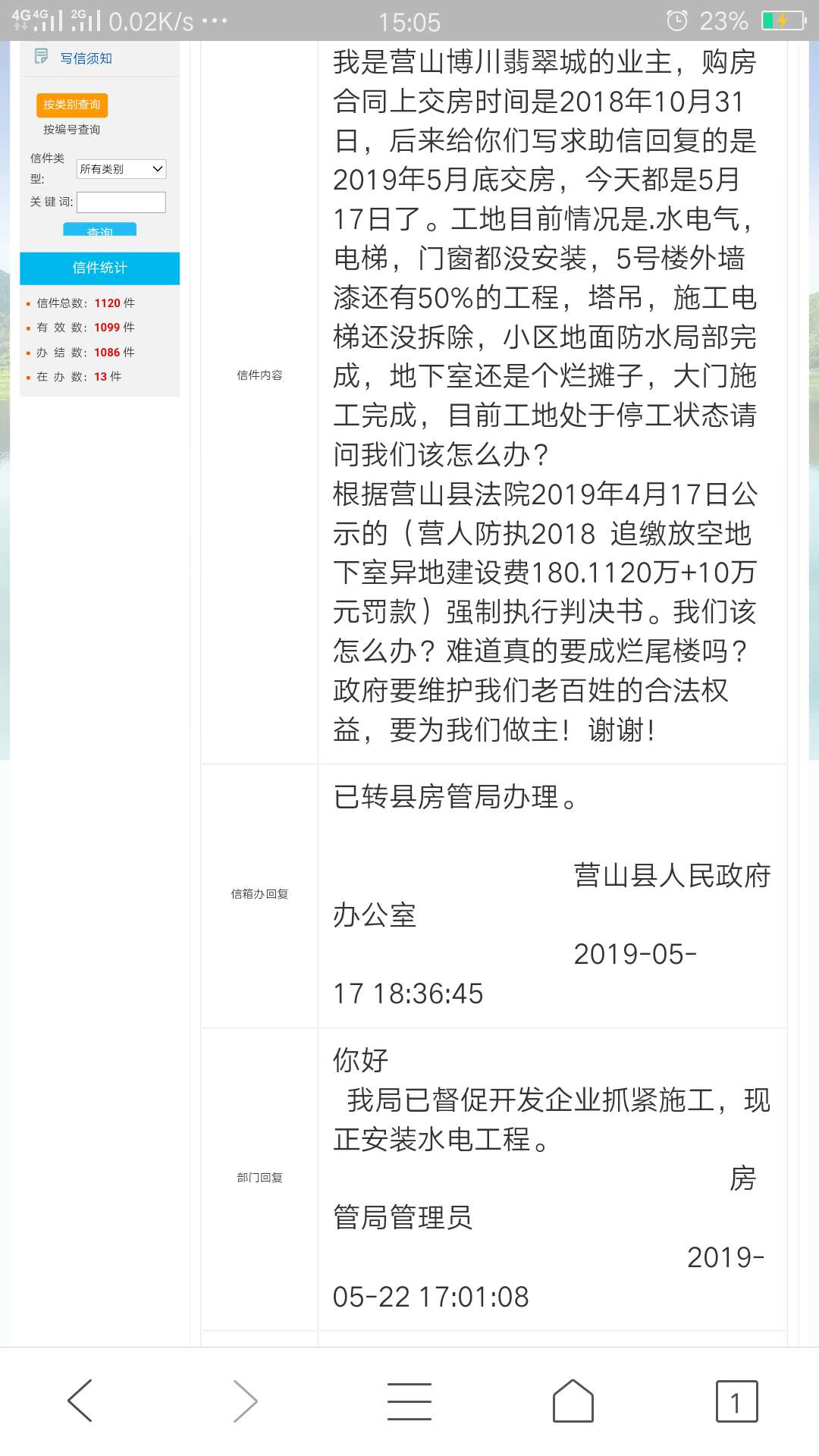Switch to 按编号查询 mode
Screen dimensions: 819x1456
(72, 130)
